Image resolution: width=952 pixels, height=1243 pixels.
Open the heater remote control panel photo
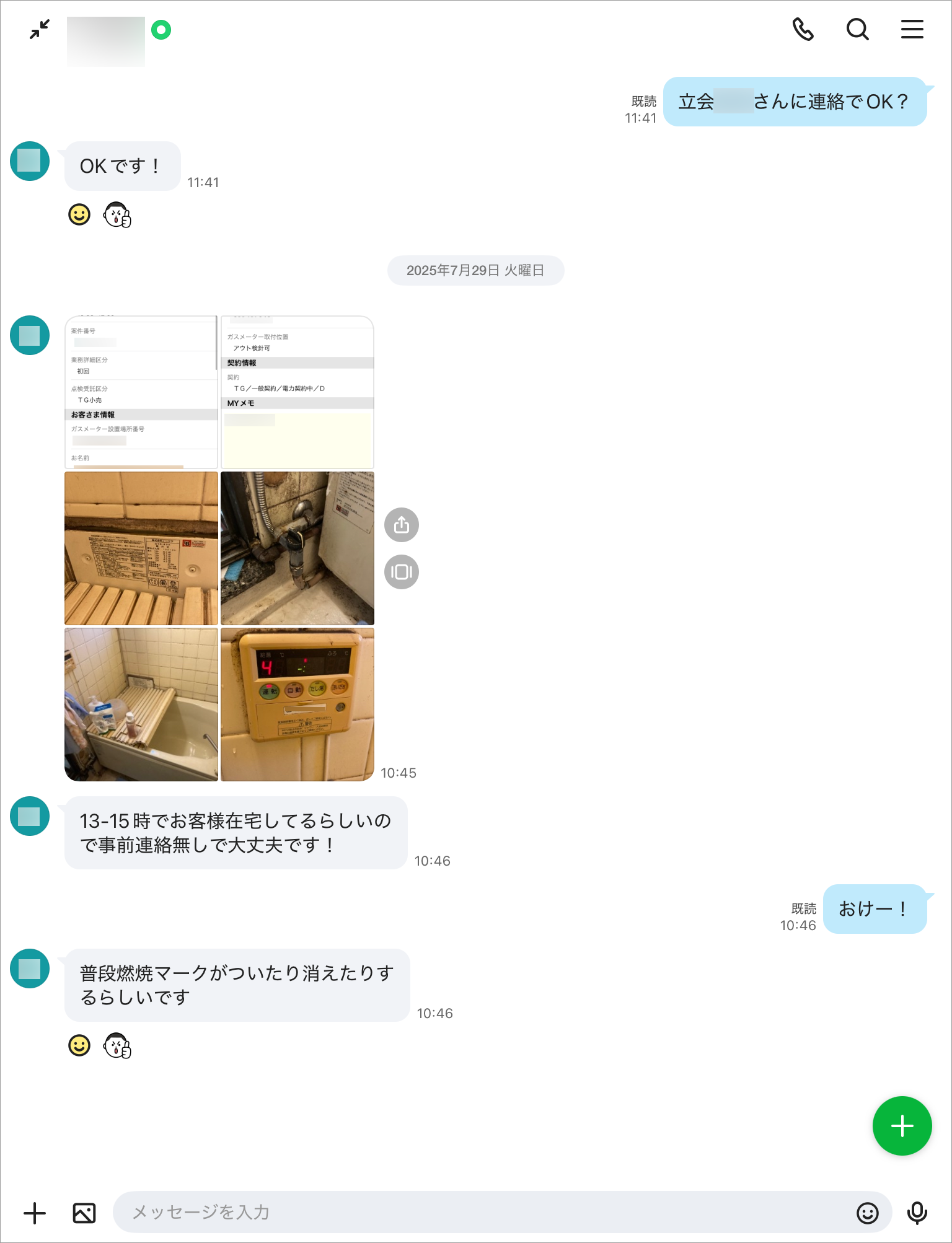coord(297,705)
